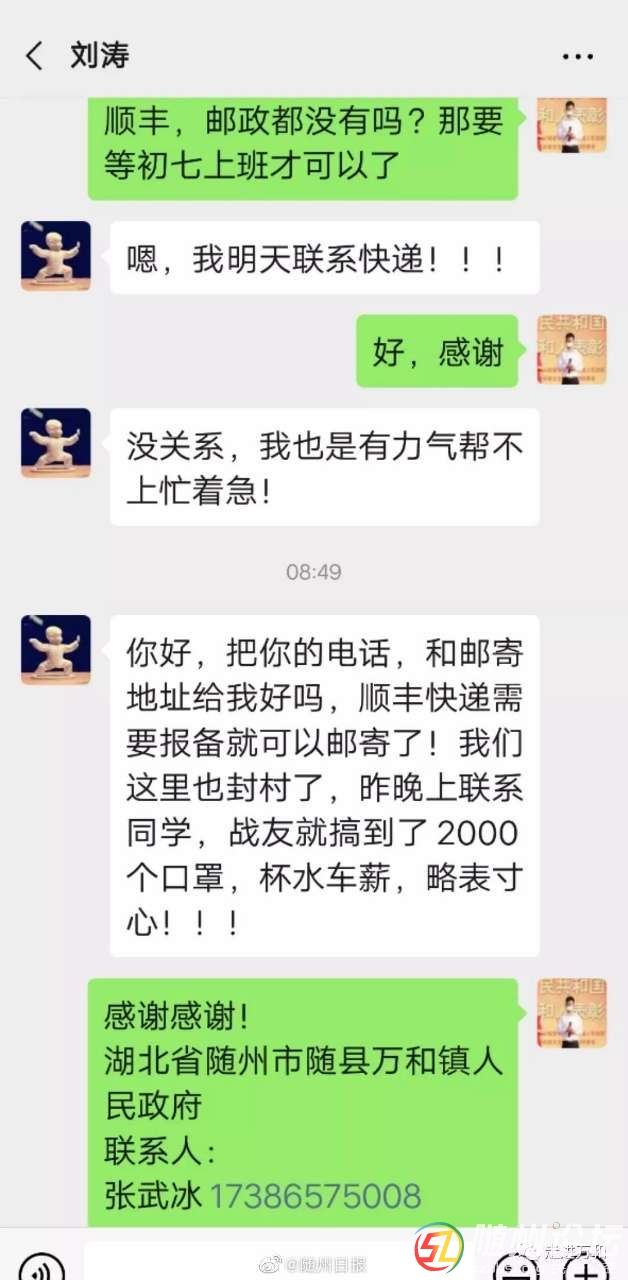Tap the phone number 17386575008 link

tap(315, 1196)
